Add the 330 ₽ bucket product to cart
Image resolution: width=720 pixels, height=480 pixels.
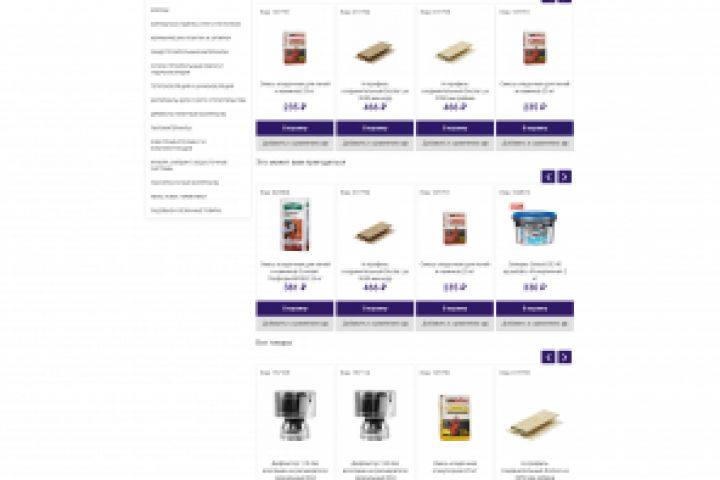535,308
